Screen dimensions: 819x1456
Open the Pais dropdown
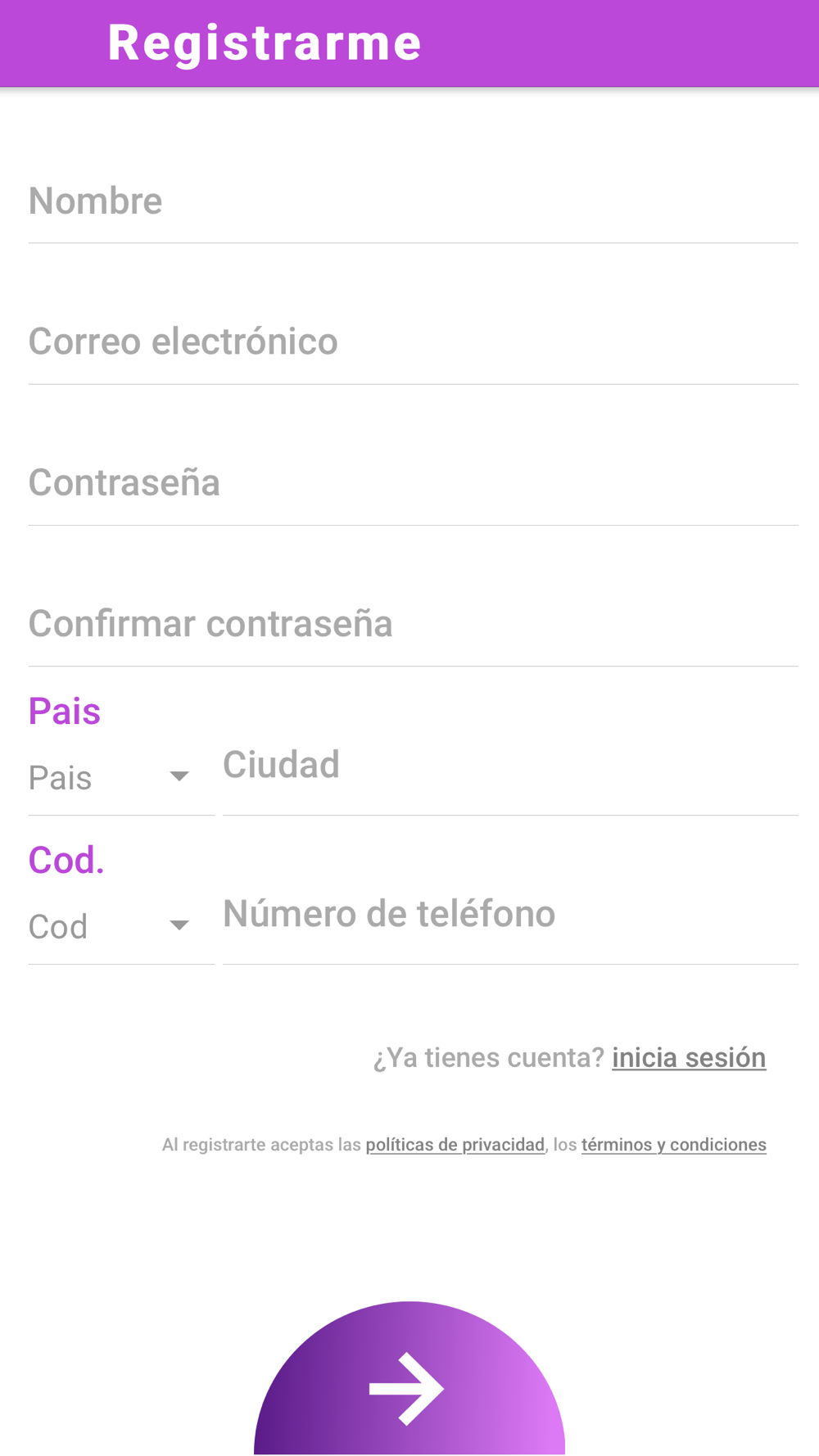click(x=121, y=777)
